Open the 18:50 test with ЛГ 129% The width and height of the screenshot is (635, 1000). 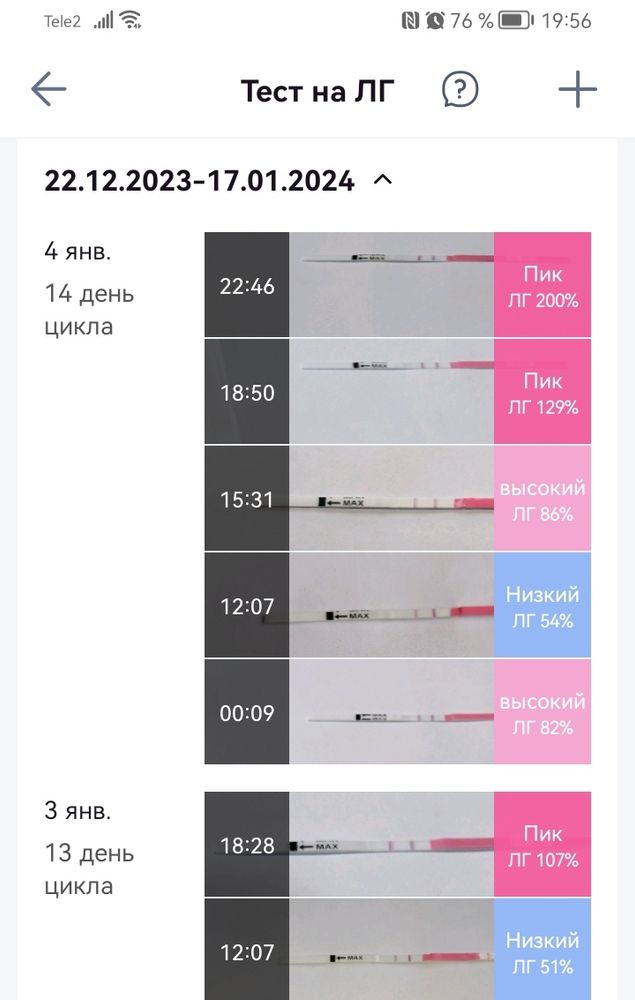(397, 392)
